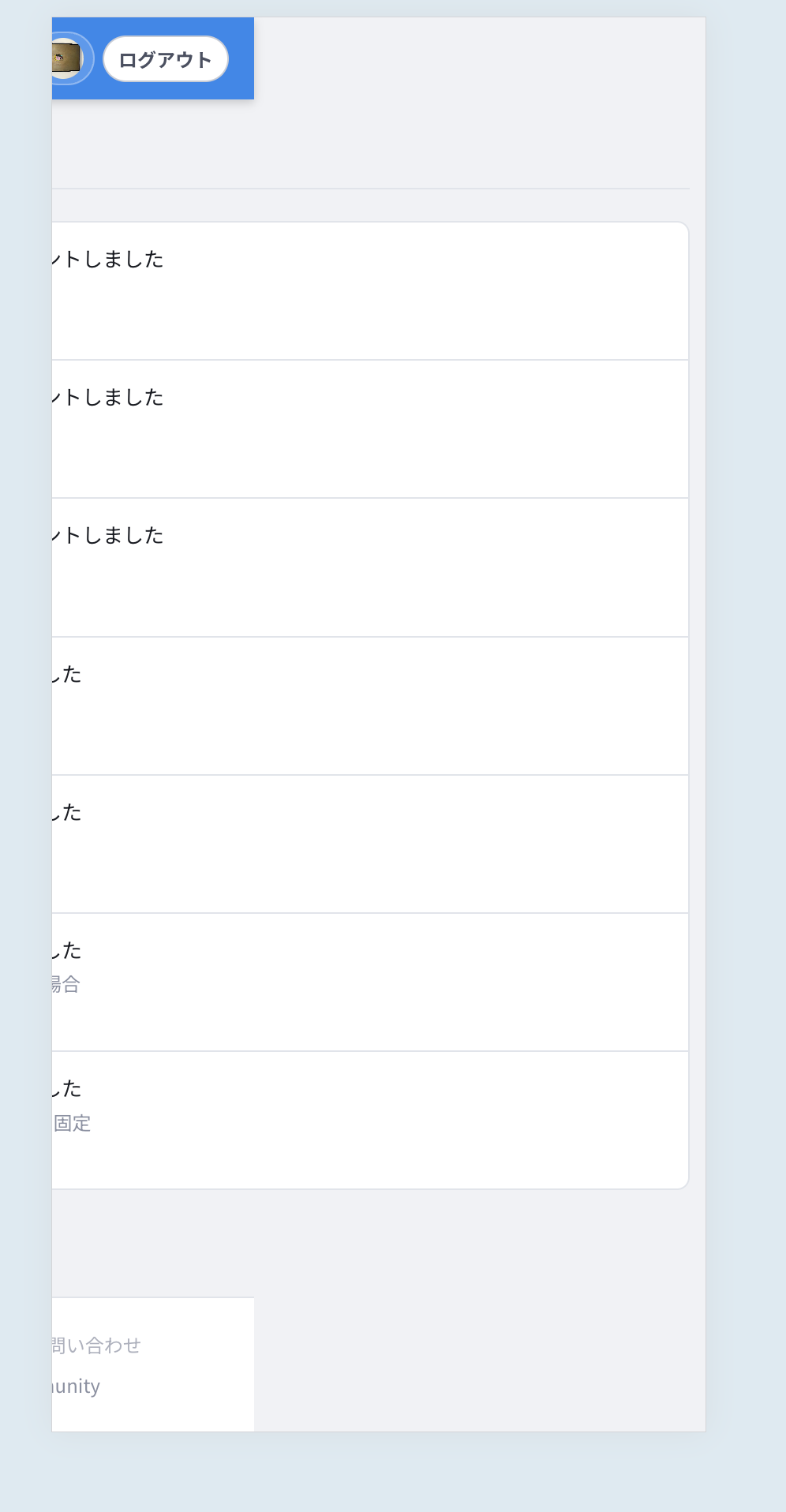Open the user avatar icon

68,58
